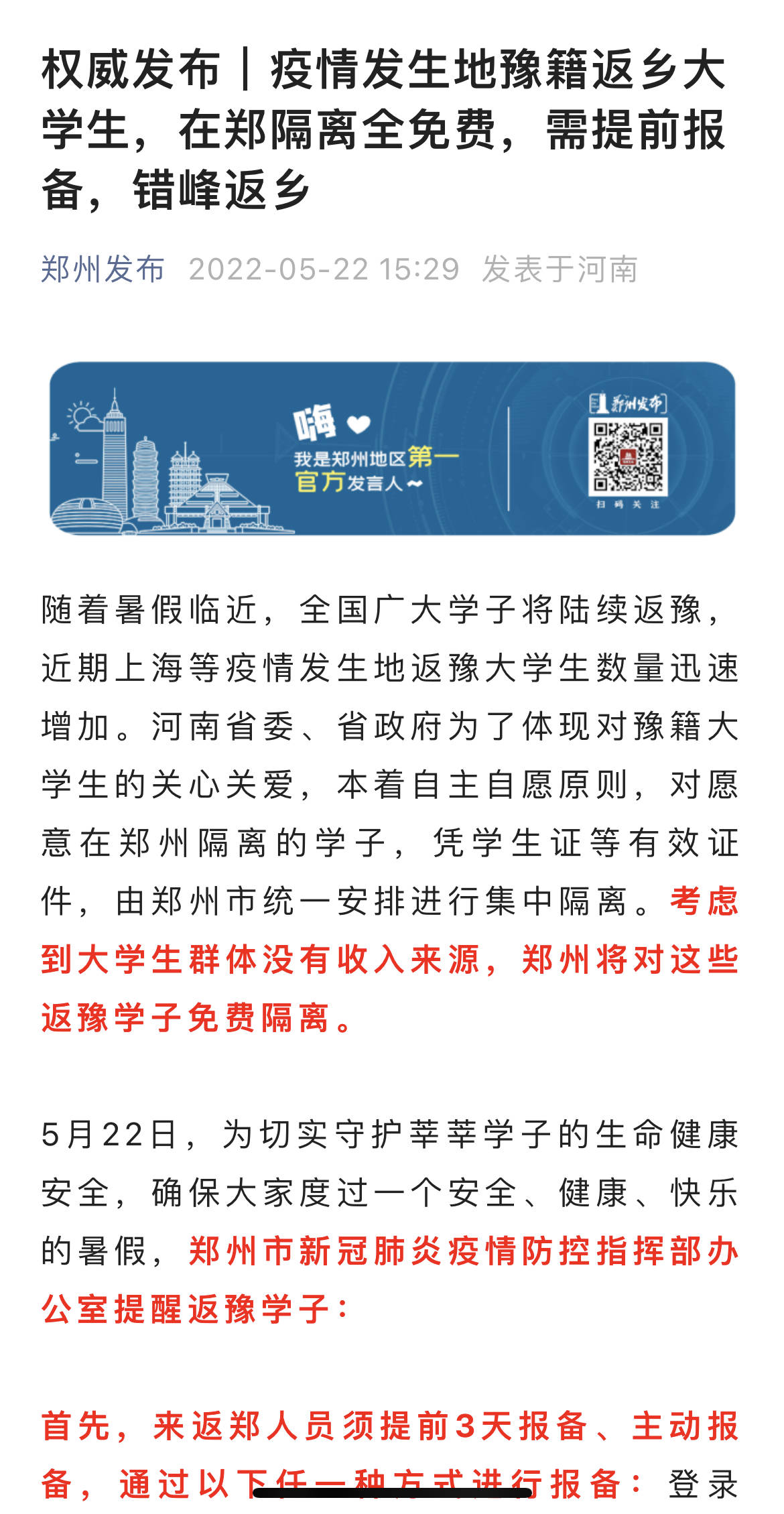Open the 郑州发布 account link
This screenshot has width=784, height=1514.
click(x=103, y=269)
